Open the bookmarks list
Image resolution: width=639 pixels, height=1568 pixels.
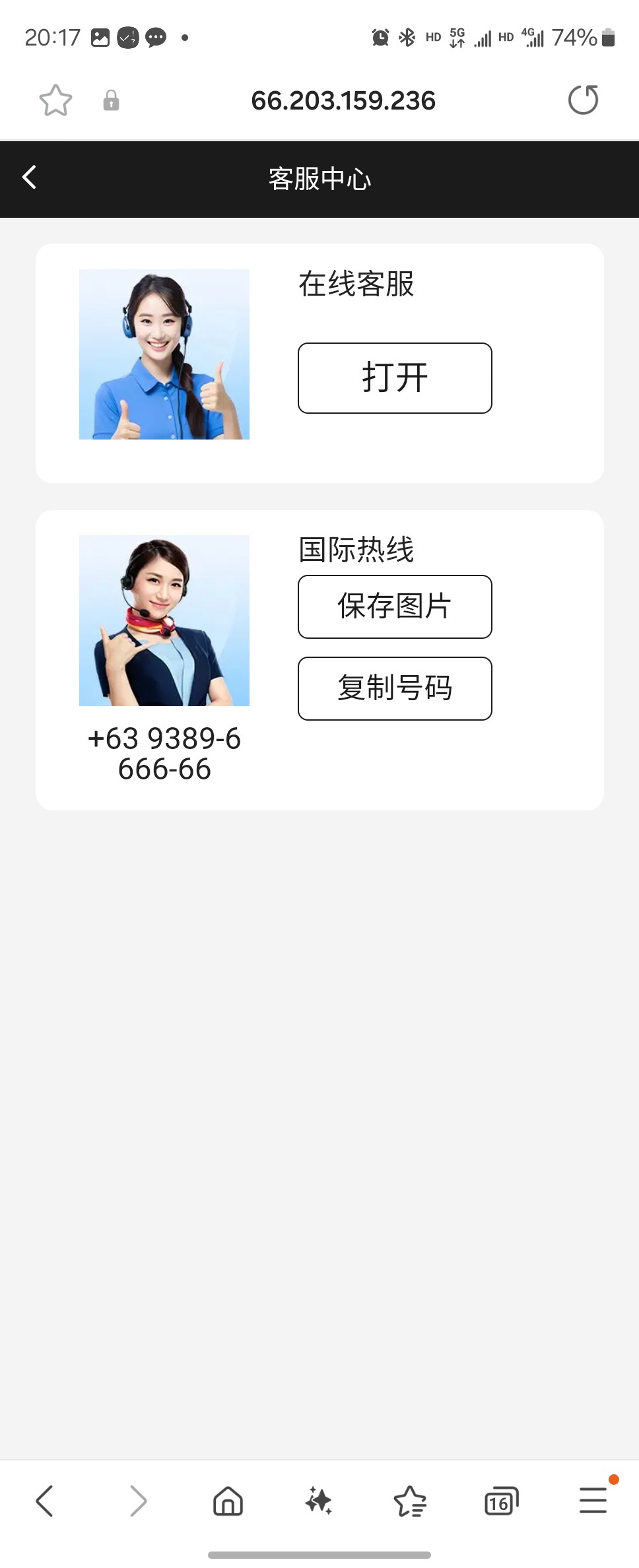pyautogui.click(x=410, y=1501)
